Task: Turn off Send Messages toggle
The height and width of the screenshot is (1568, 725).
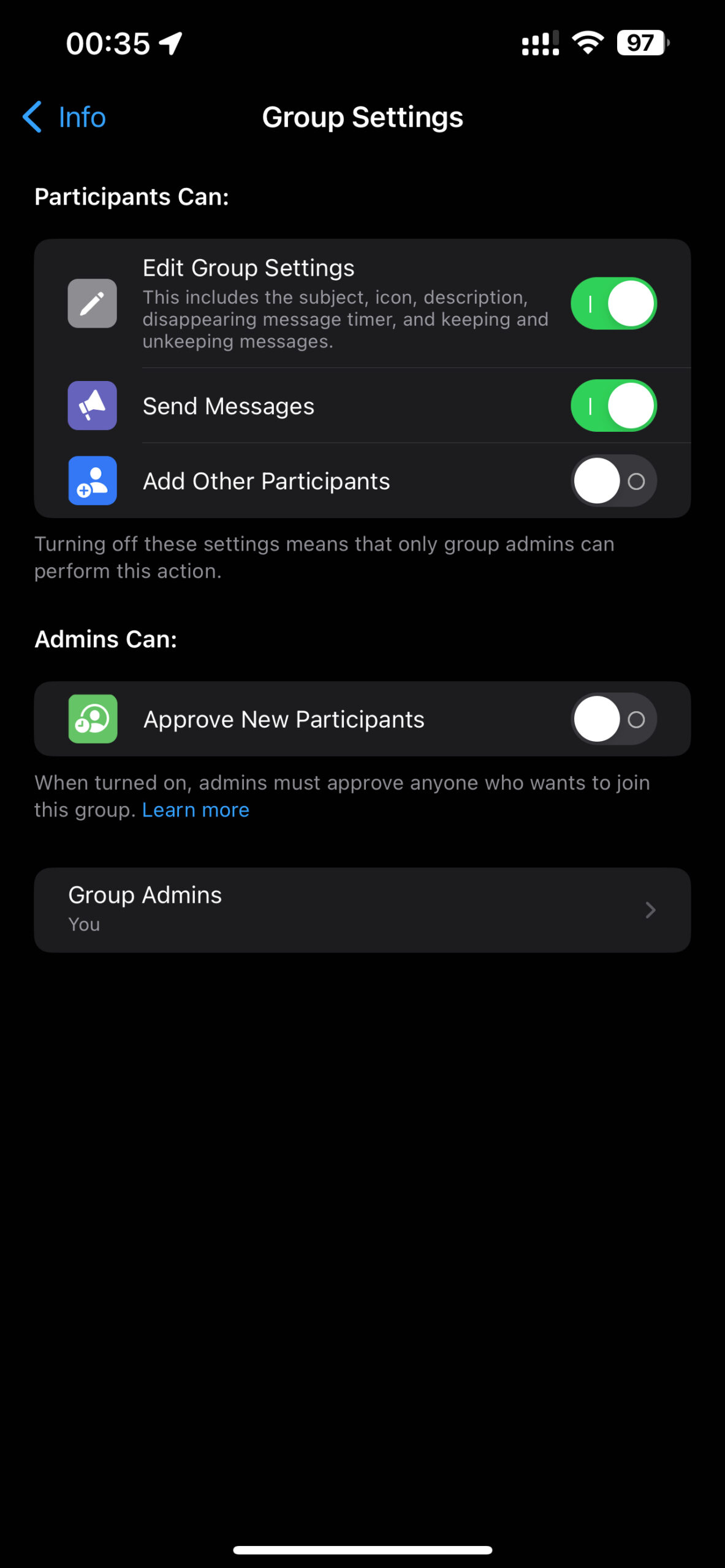Action: tap(613, 406)
